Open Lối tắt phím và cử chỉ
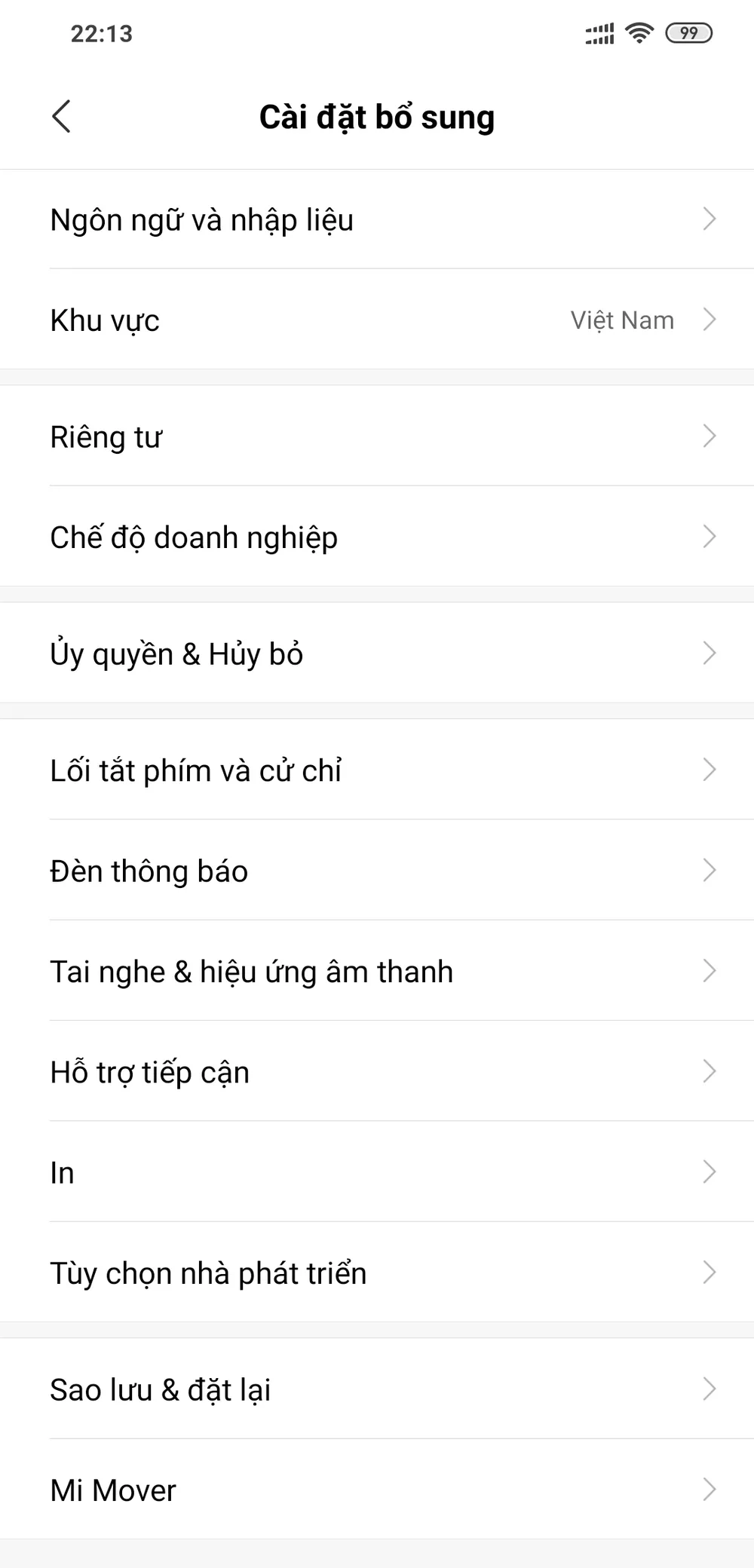 tap(377, 770)
